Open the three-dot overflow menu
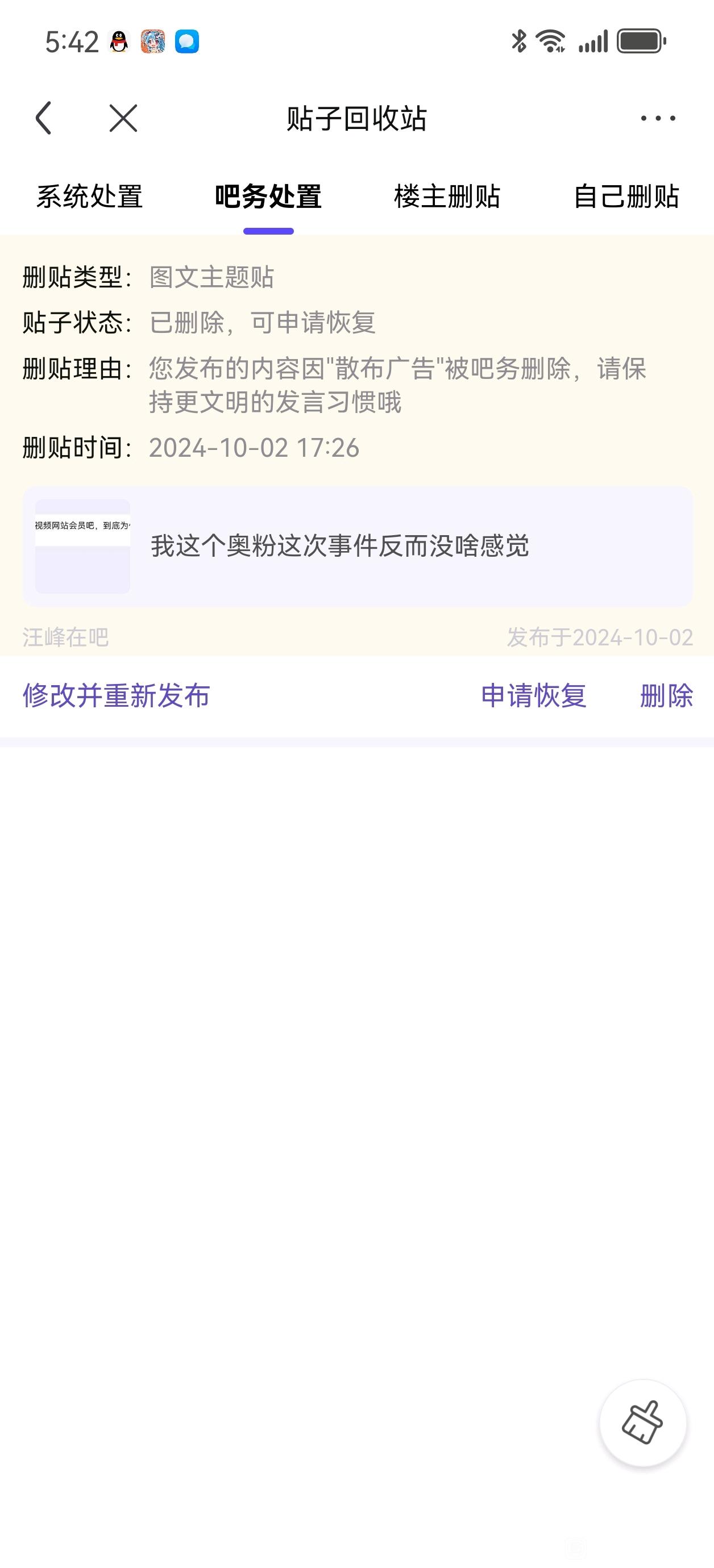This screenshot has width=714, height=1568. [658, 118]
